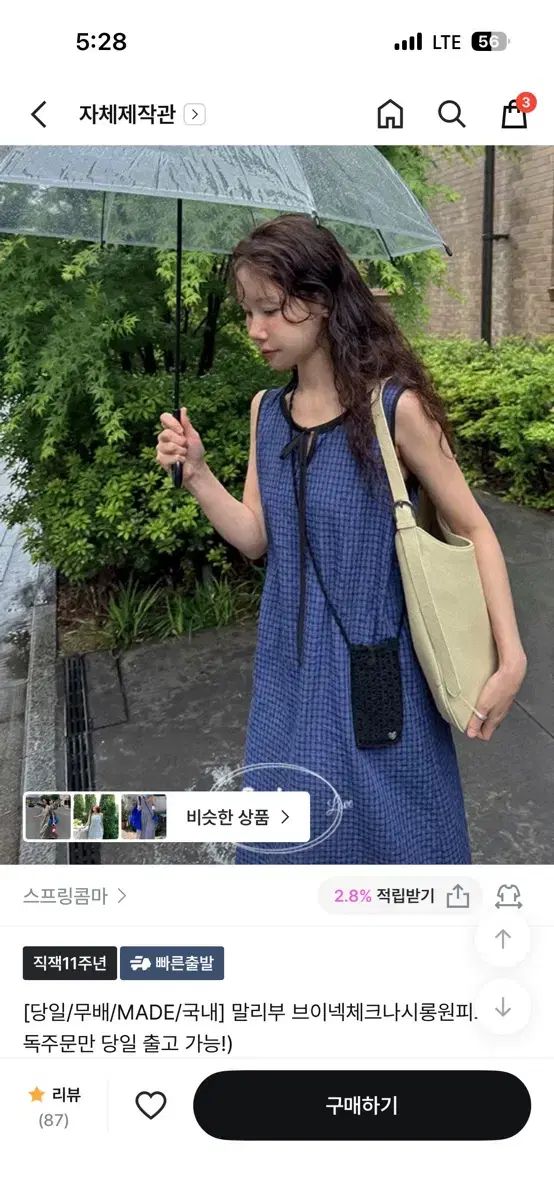Screen dimensions: 554x1200
Task: Tap 구매하기 to purchase
Action: pos(362,1105)
